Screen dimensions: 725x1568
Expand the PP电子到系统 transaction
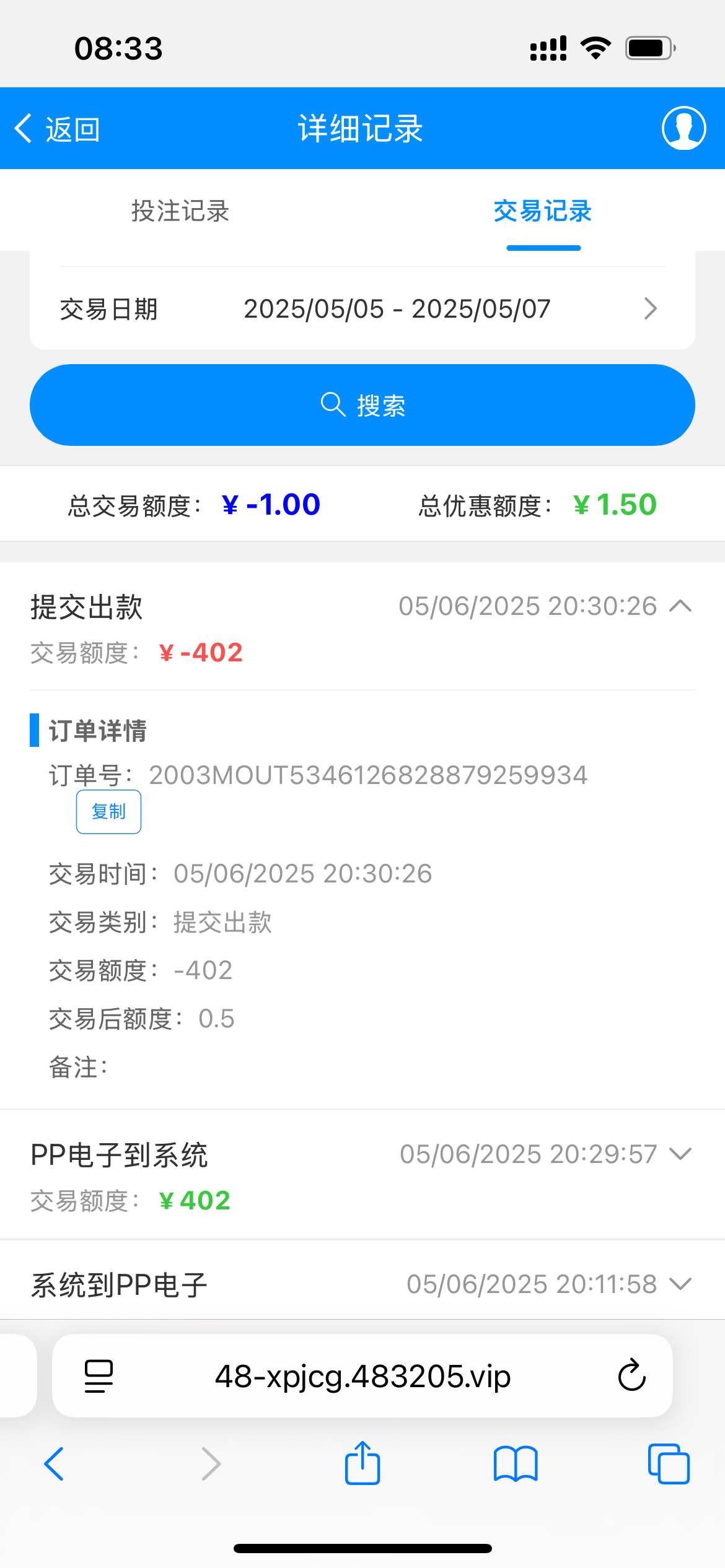point(680,1154)
